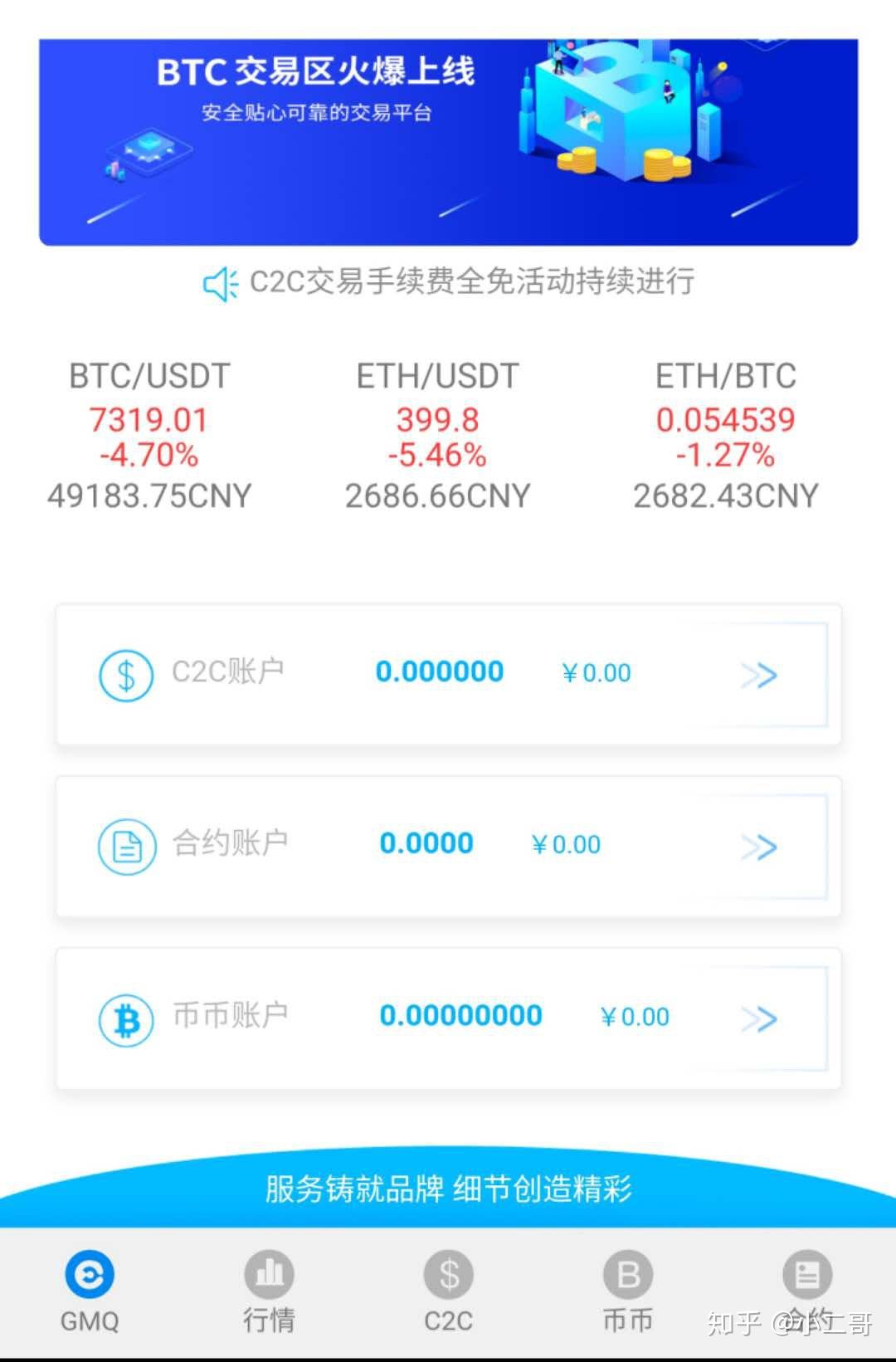Expand the 币币账户 row chevron
Image resolution: width=896 pixels, height=1362 pixels.
(760, 1020)
